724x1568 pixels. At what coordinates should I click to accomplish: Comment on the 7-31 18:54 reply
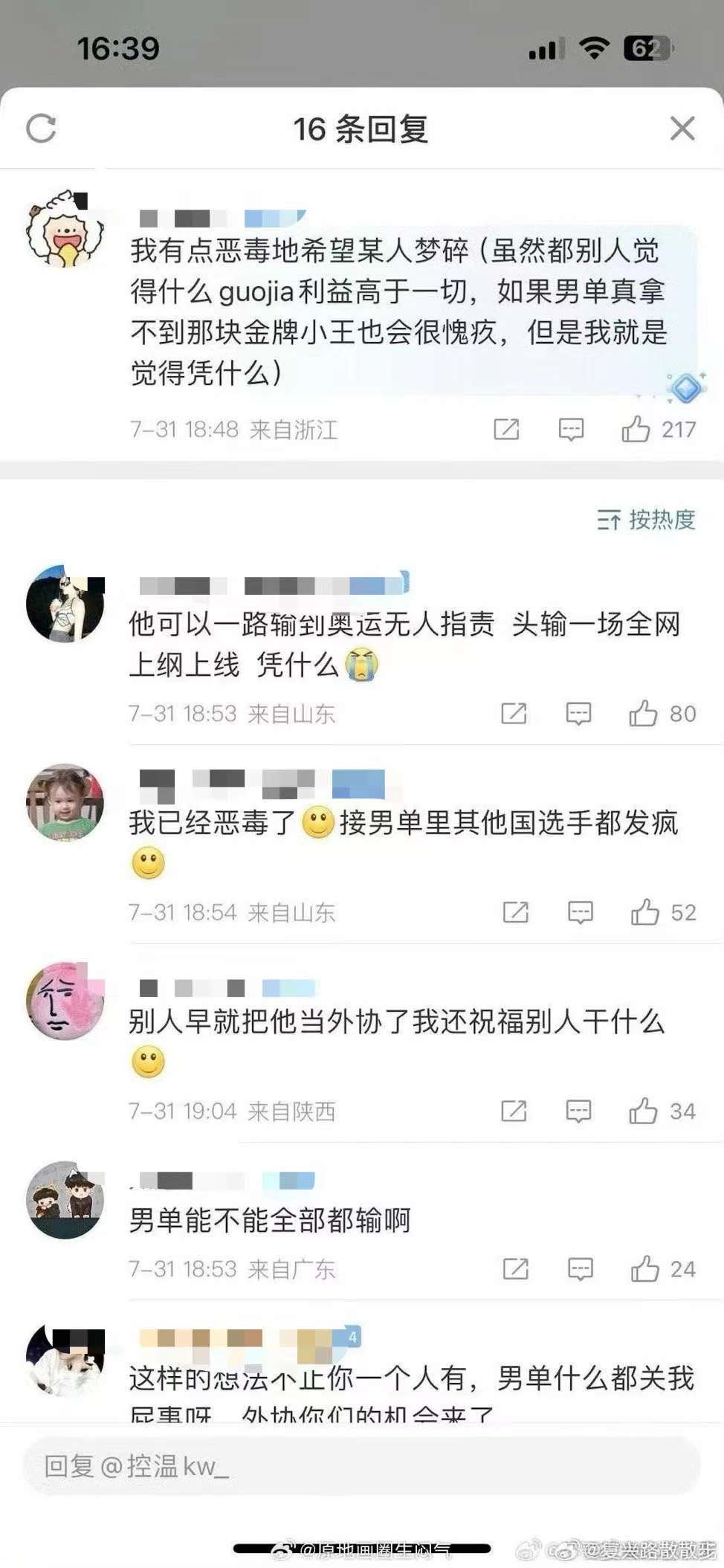(580, 912)
